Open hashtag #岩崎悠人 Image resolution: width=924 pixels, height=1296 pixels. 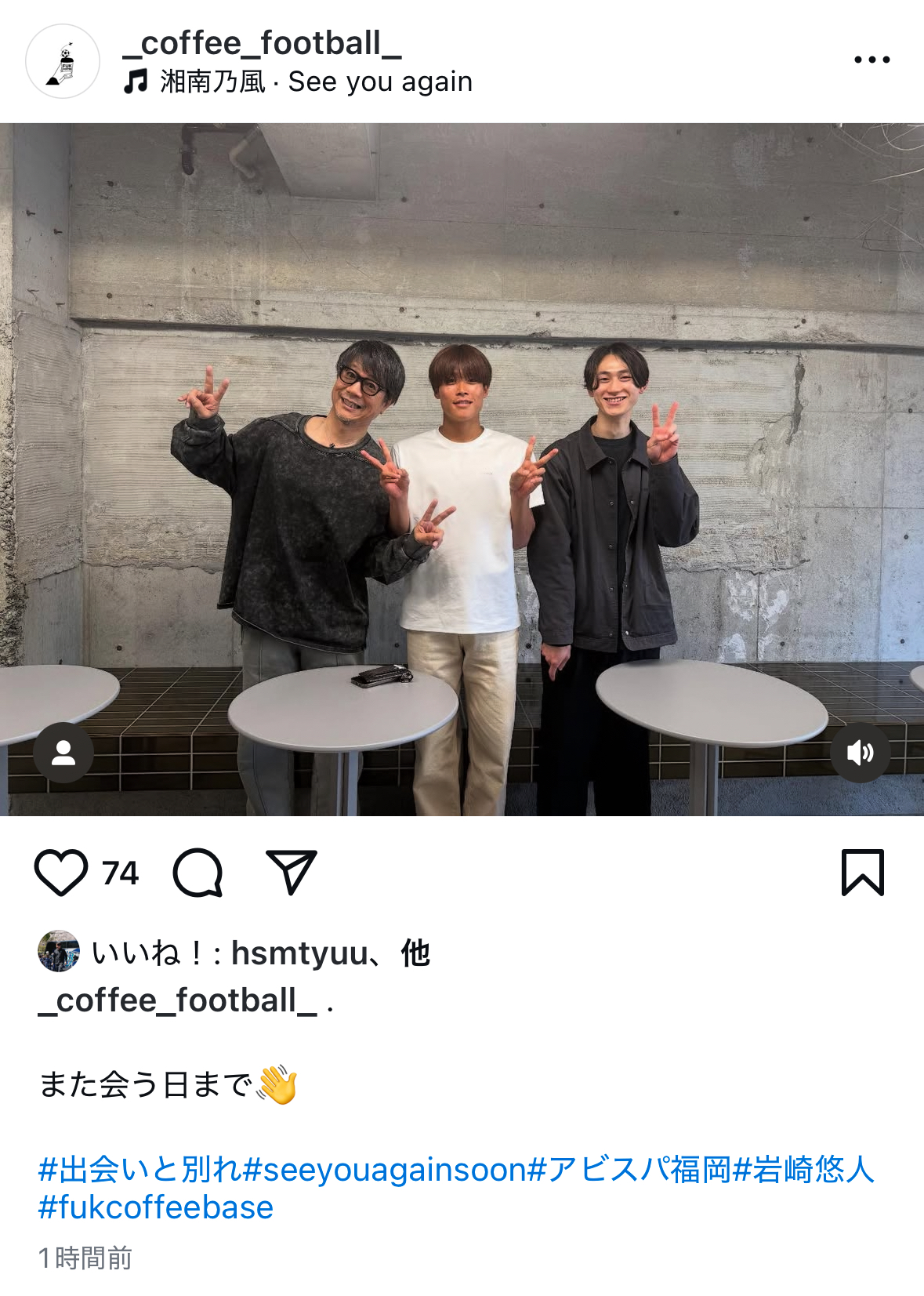point(803,1169)
